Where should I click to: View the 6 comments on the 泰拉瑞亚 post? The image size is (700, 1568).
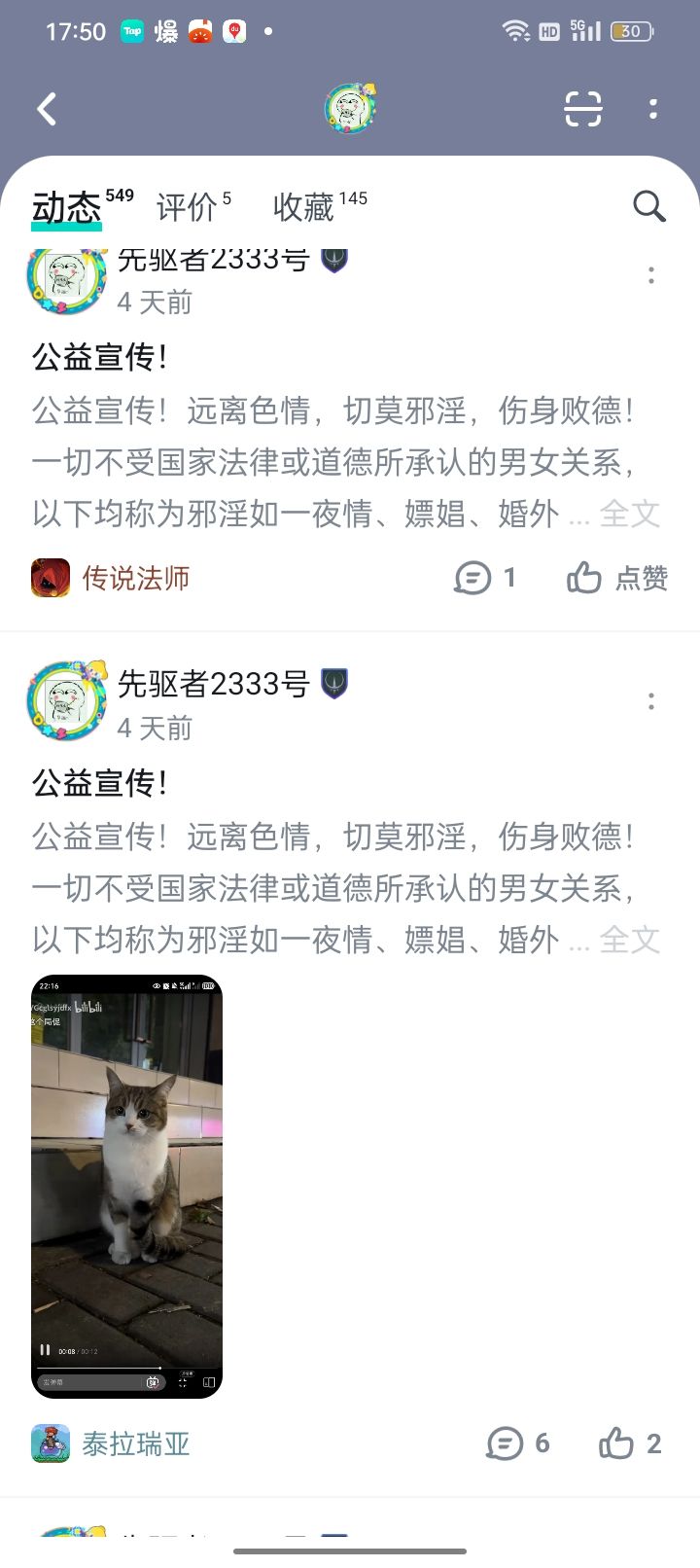pyautogui.click(x=518, y=1443)
